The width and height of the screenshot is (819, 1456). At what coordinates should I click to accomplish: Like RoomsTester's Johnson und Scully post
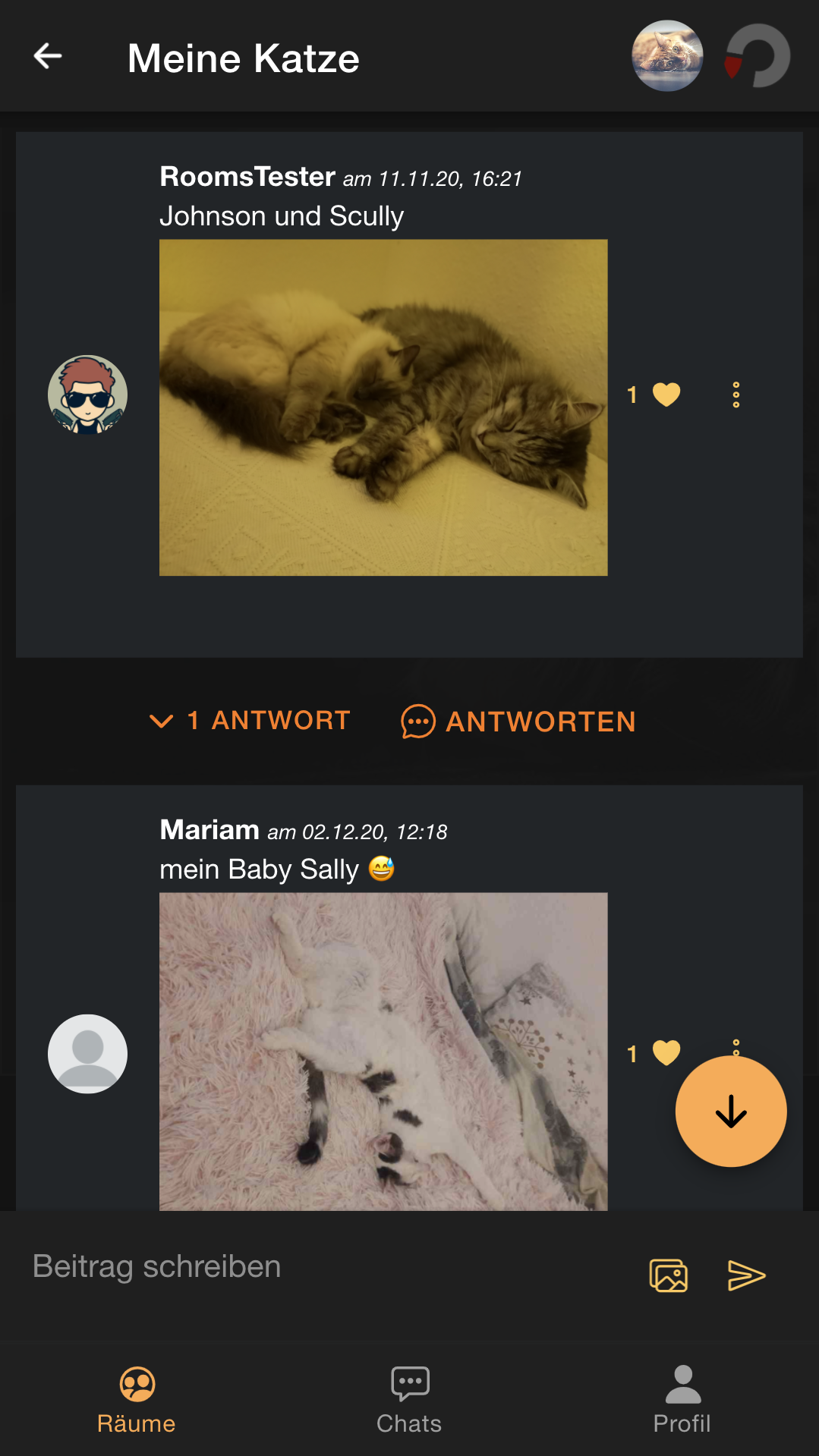click(666, 395)
